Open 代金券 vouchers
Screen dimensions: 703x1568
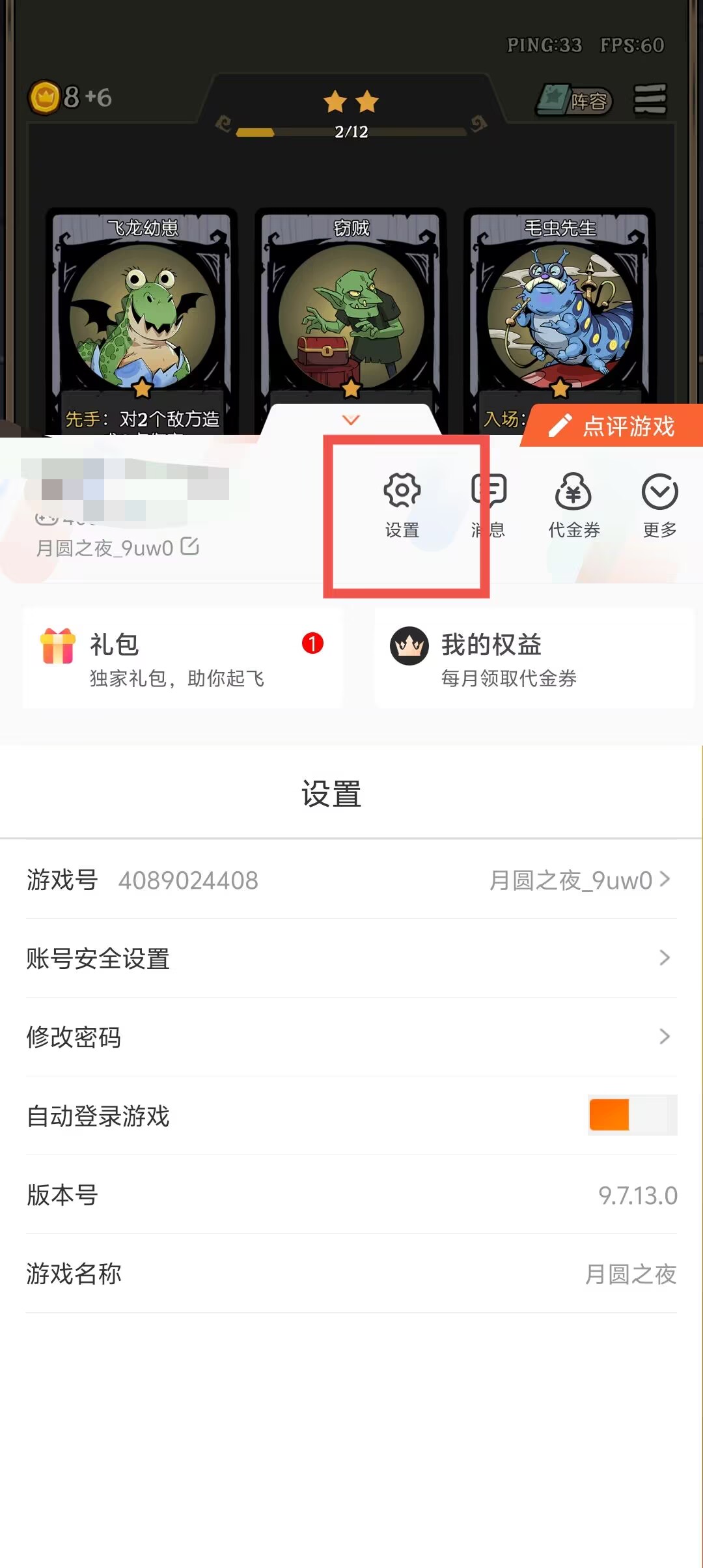[573, 505]
